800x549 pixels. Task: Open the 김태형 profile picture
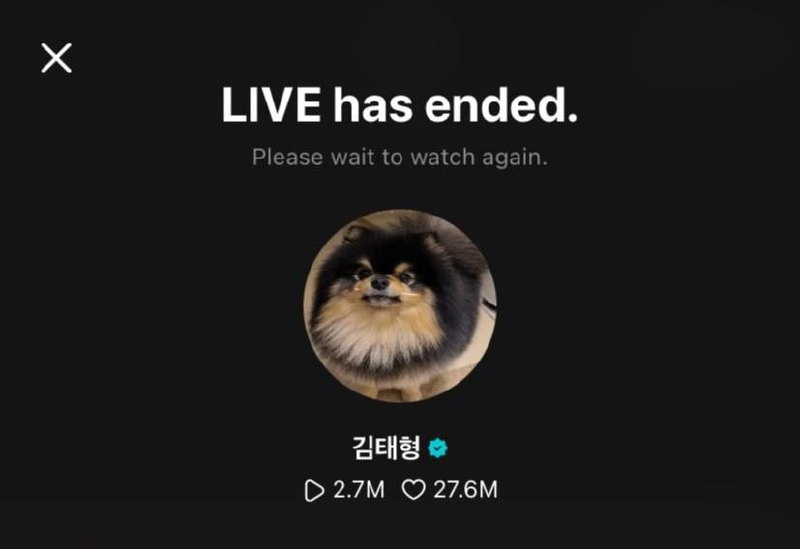pyautogui.click(x=400, y=306)
